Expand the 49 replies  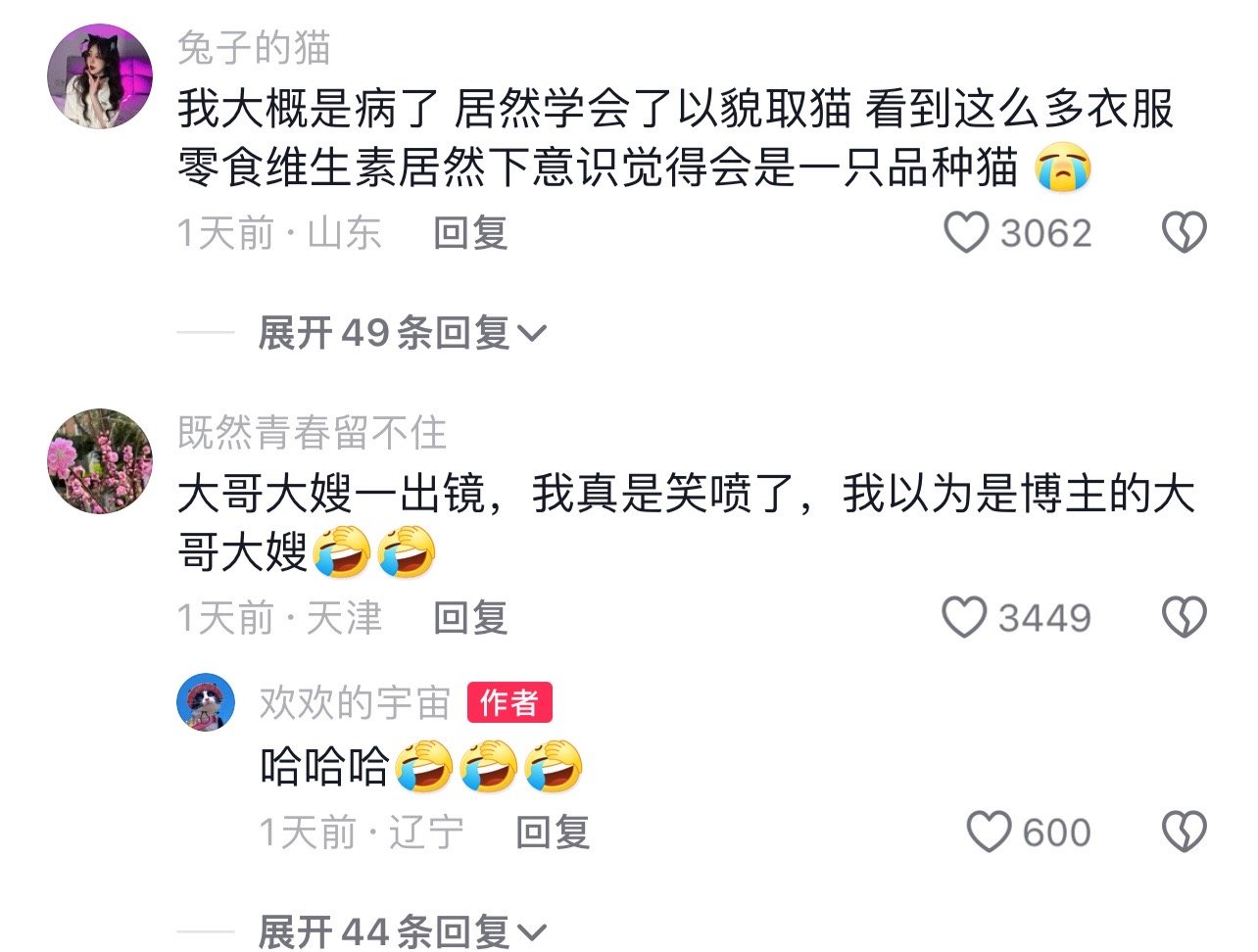[x=400, y=333]
